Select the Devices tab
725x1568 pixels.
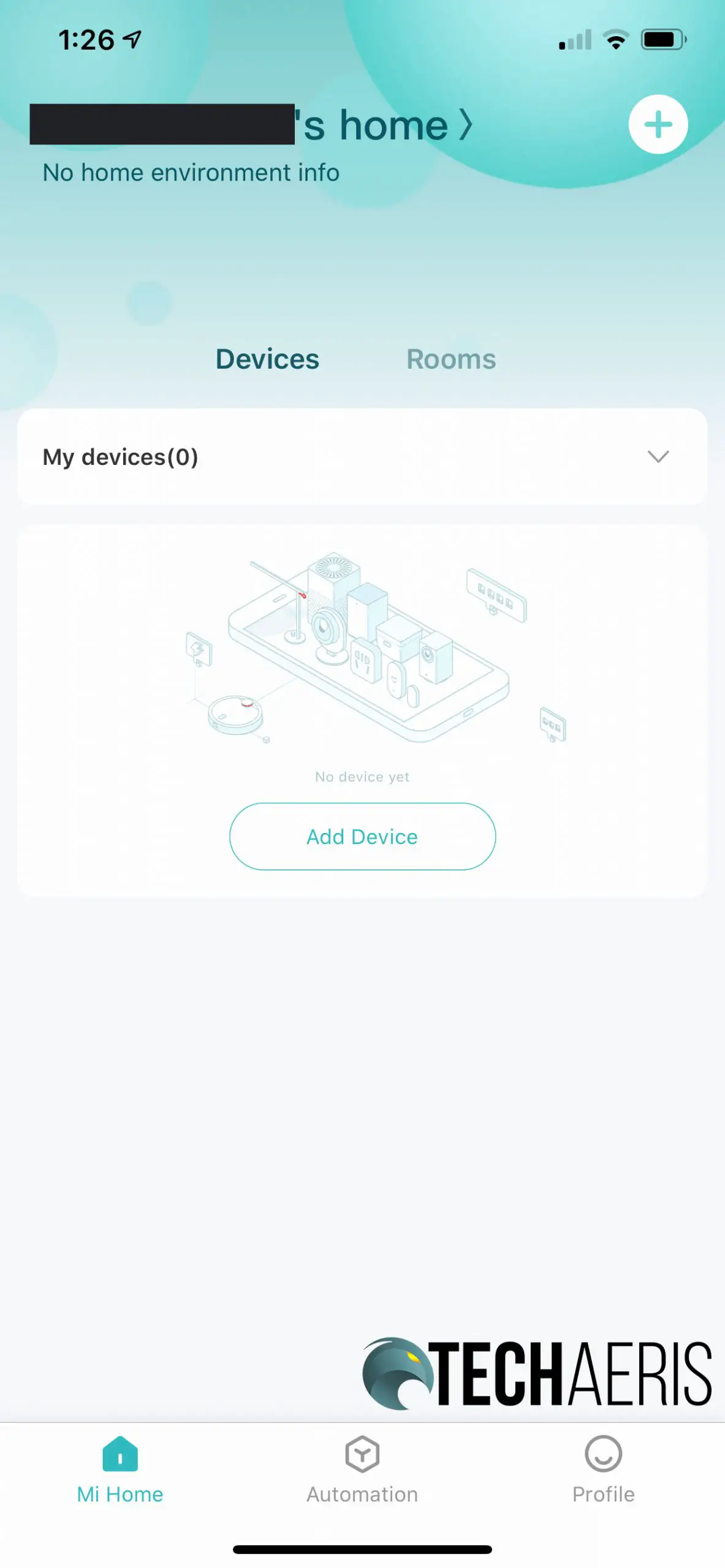[267, 359]
